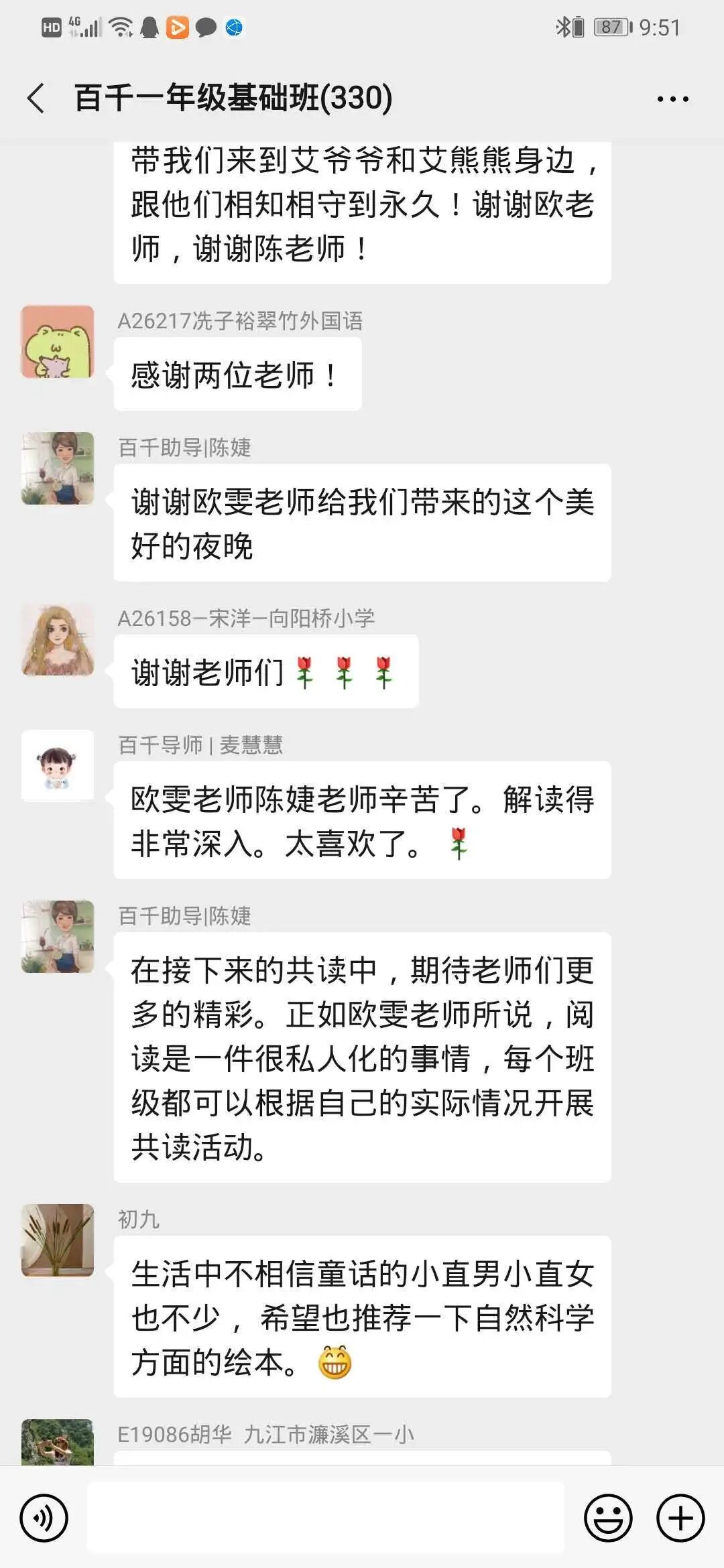View profile of A26158-宋洋-向阳桥小学
Image resolution: width=724 pixels, height=1568 pixels.
pos(58,639)
